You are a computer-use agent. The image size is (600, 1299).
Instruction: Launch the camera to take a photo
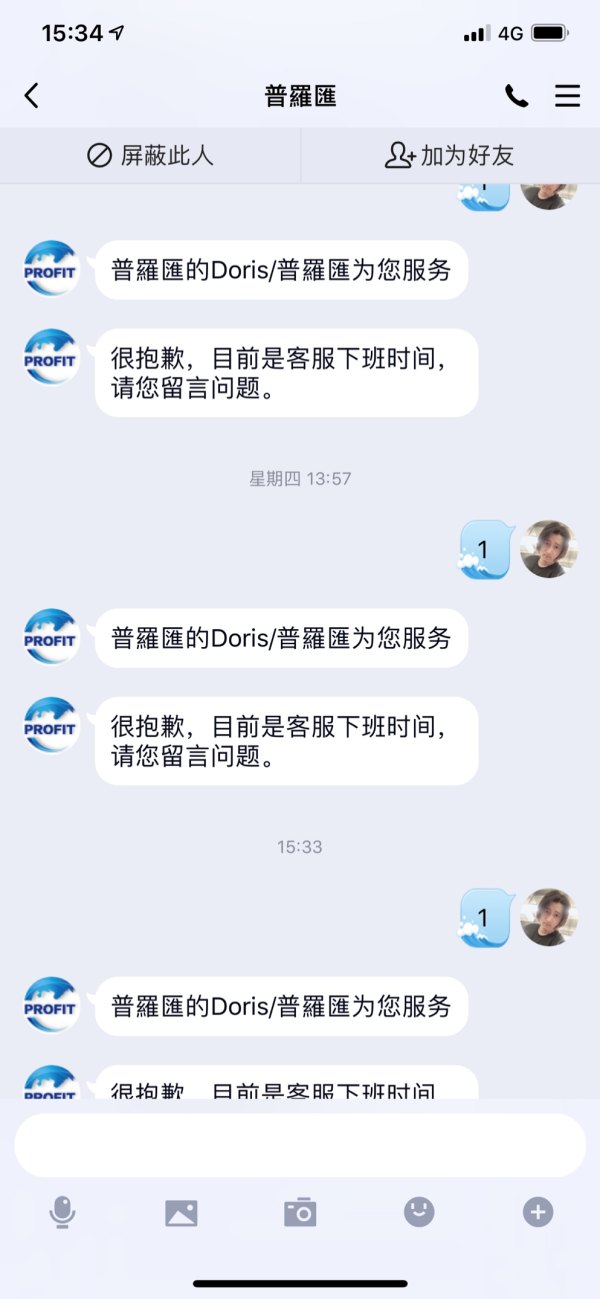[300, 1213]
